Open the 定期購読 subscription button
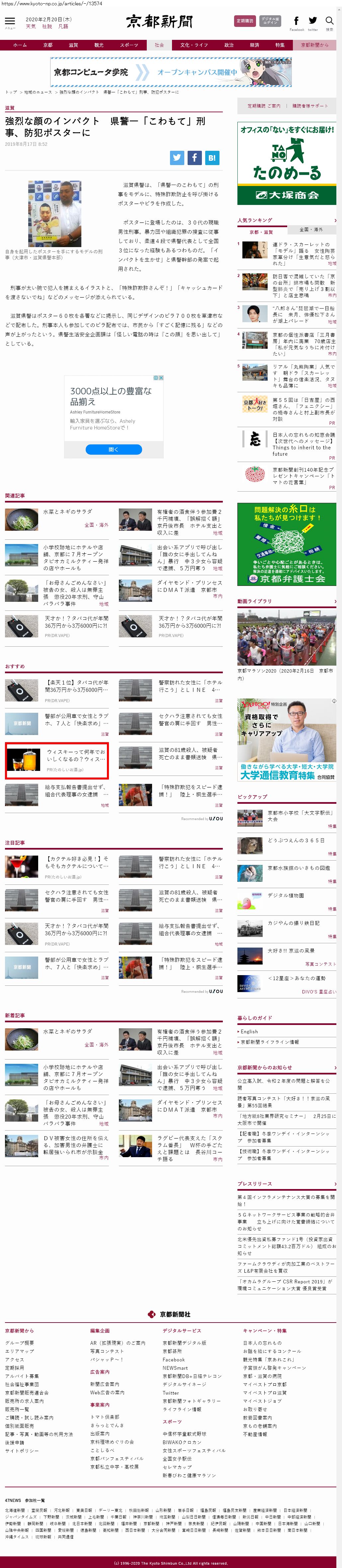This screenshot has height=1568, width=342. [x=245, y=21]
